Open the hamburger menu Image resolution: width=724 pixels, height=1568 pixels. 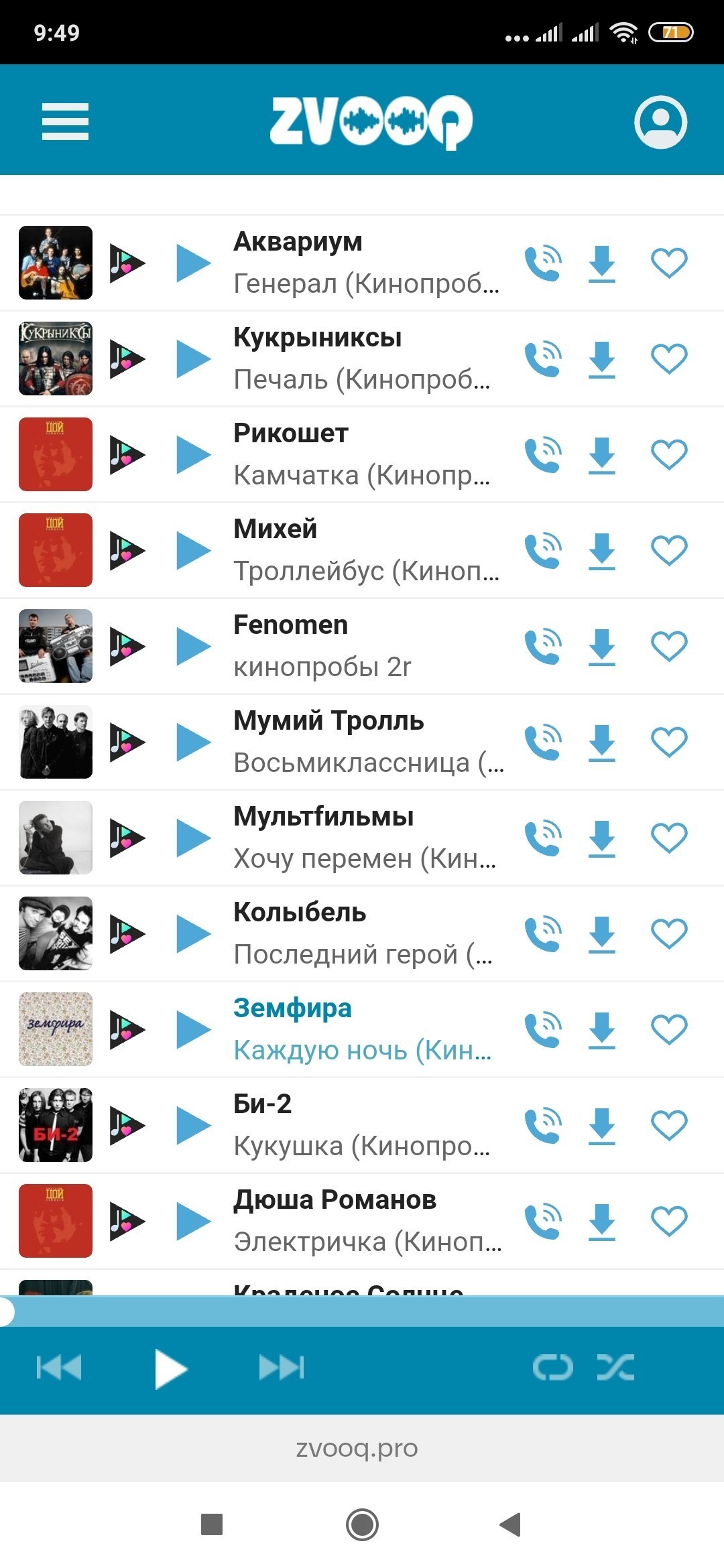click(65, 121)
